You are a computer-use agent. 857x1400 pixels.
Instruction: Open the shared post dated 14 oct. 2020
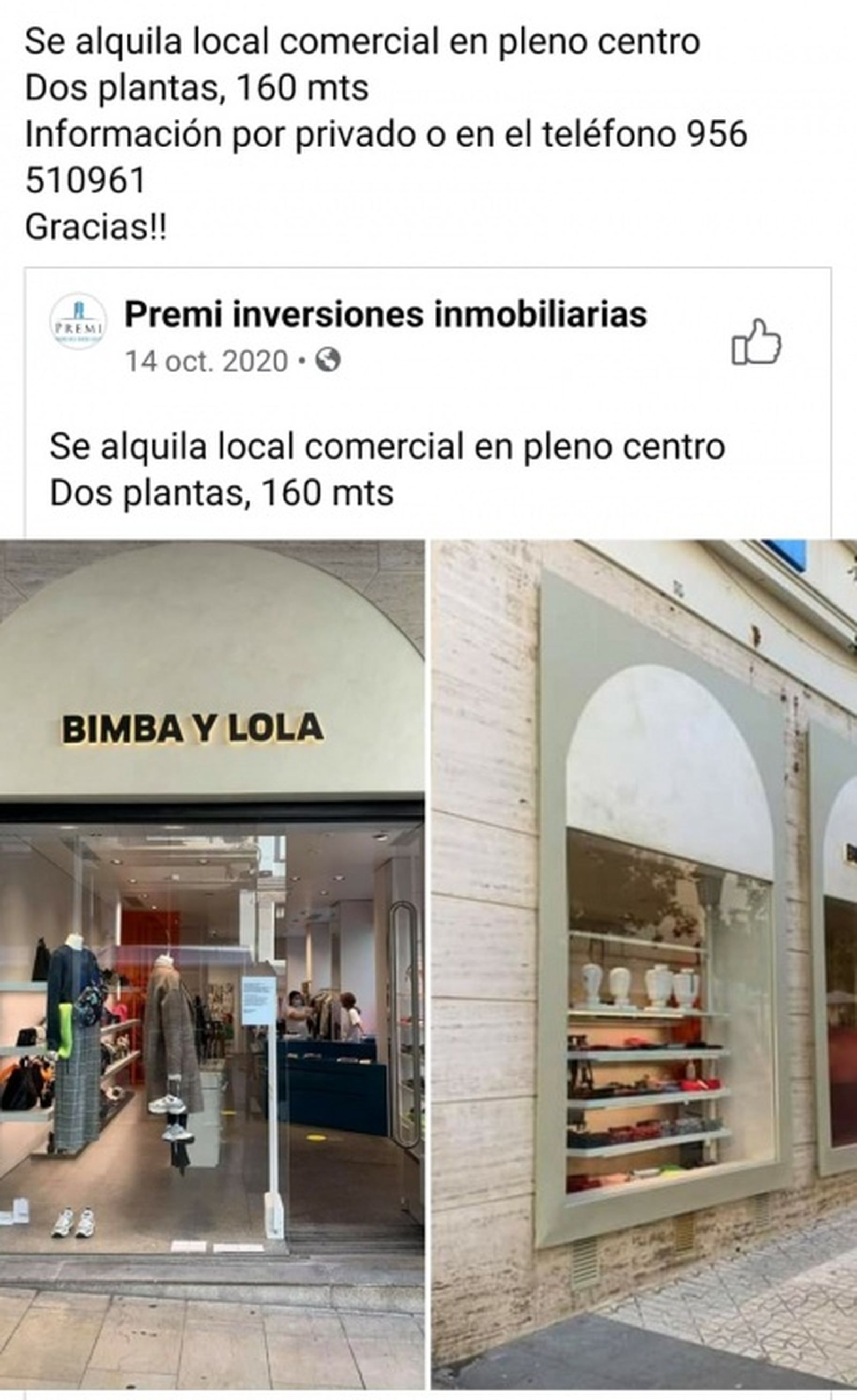click(x=207, y=361)
